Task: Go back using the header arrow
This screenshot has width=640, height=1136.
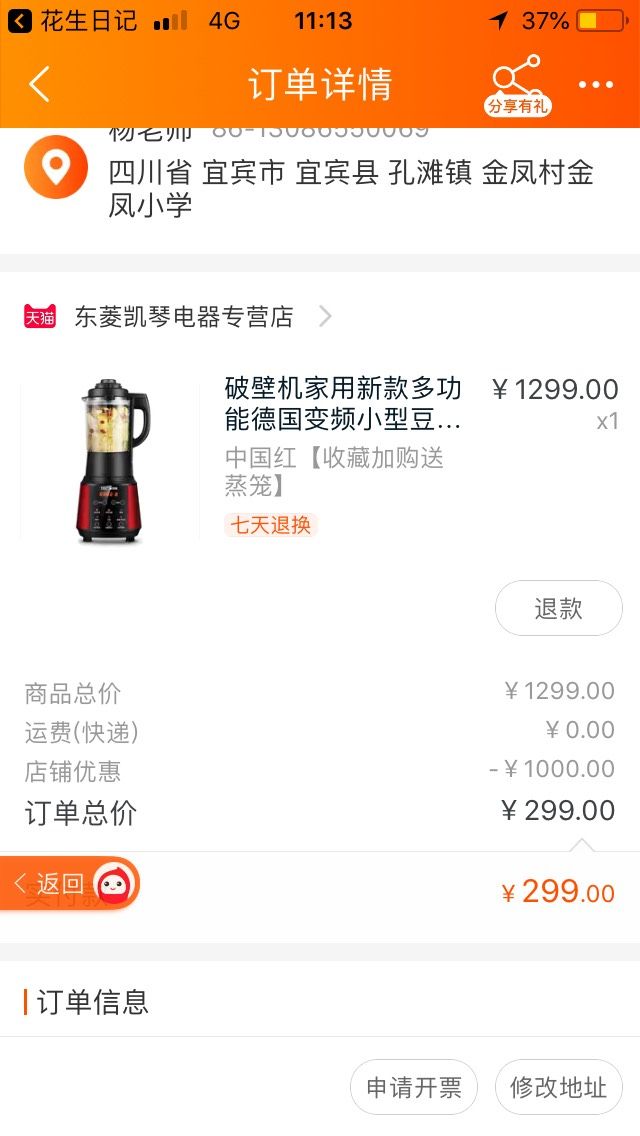Action: tap(39, 84)
